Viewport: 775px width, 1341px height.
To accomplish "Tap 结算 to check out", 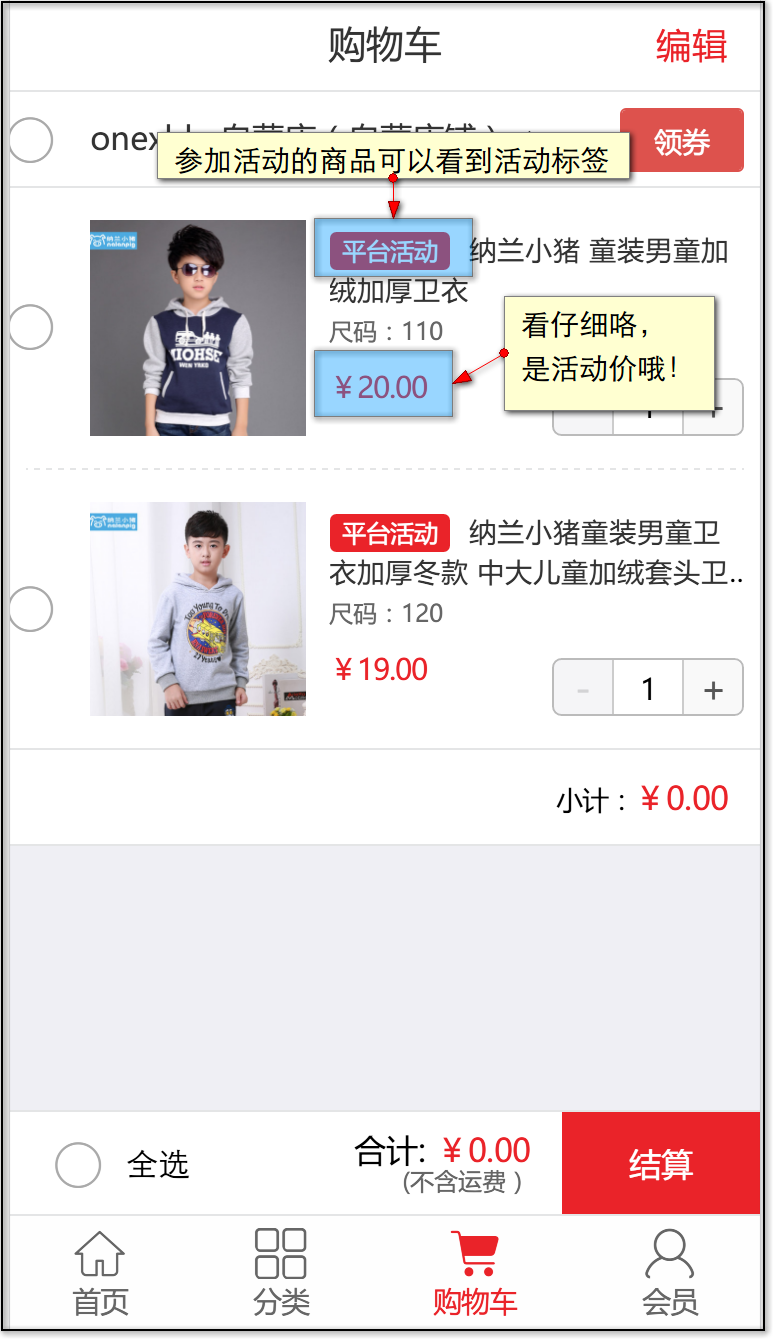I will point(661,1164).
